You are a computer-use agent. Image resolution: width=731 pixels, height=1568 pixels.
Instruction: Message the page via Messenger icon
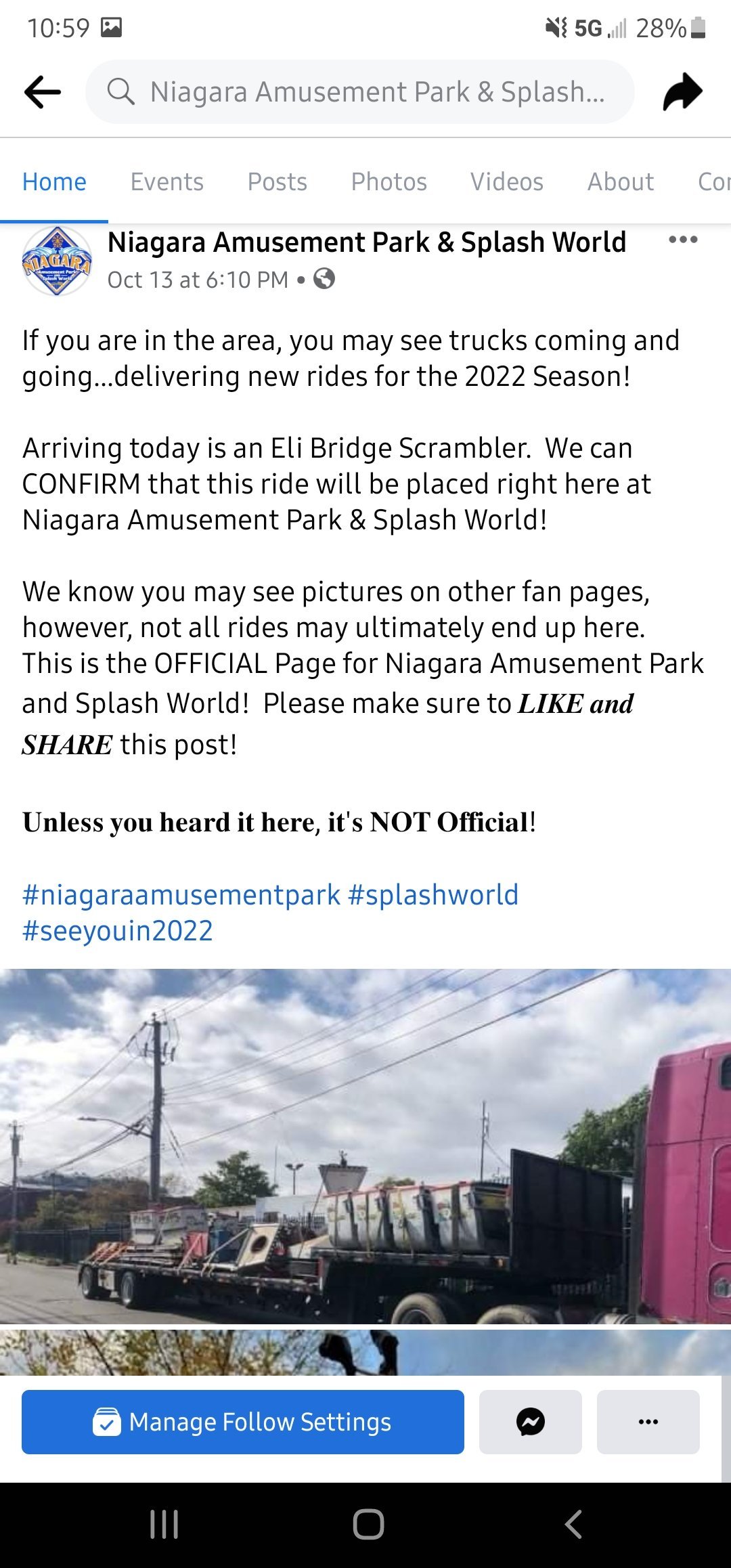click(x=531, y=1422)
